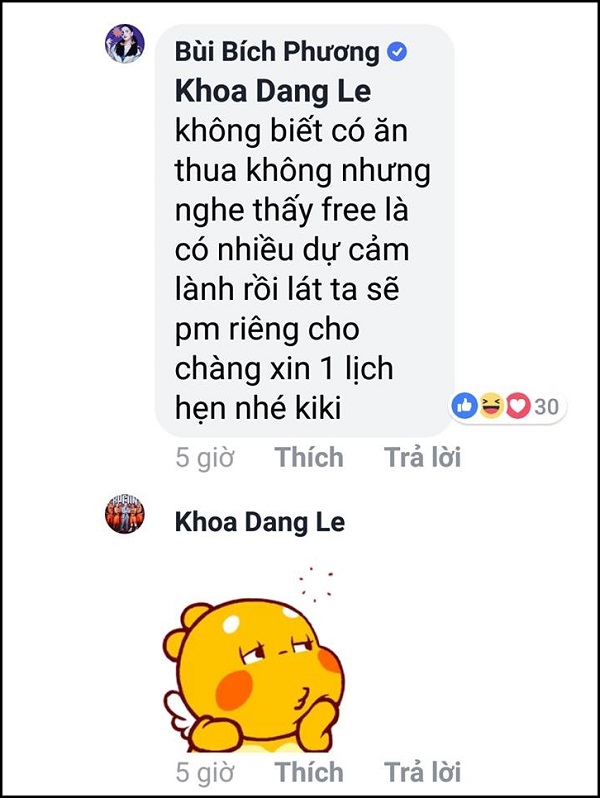
Task: Tap Bùi Bích Phương's avatar picture
Action: click(125, 45)
